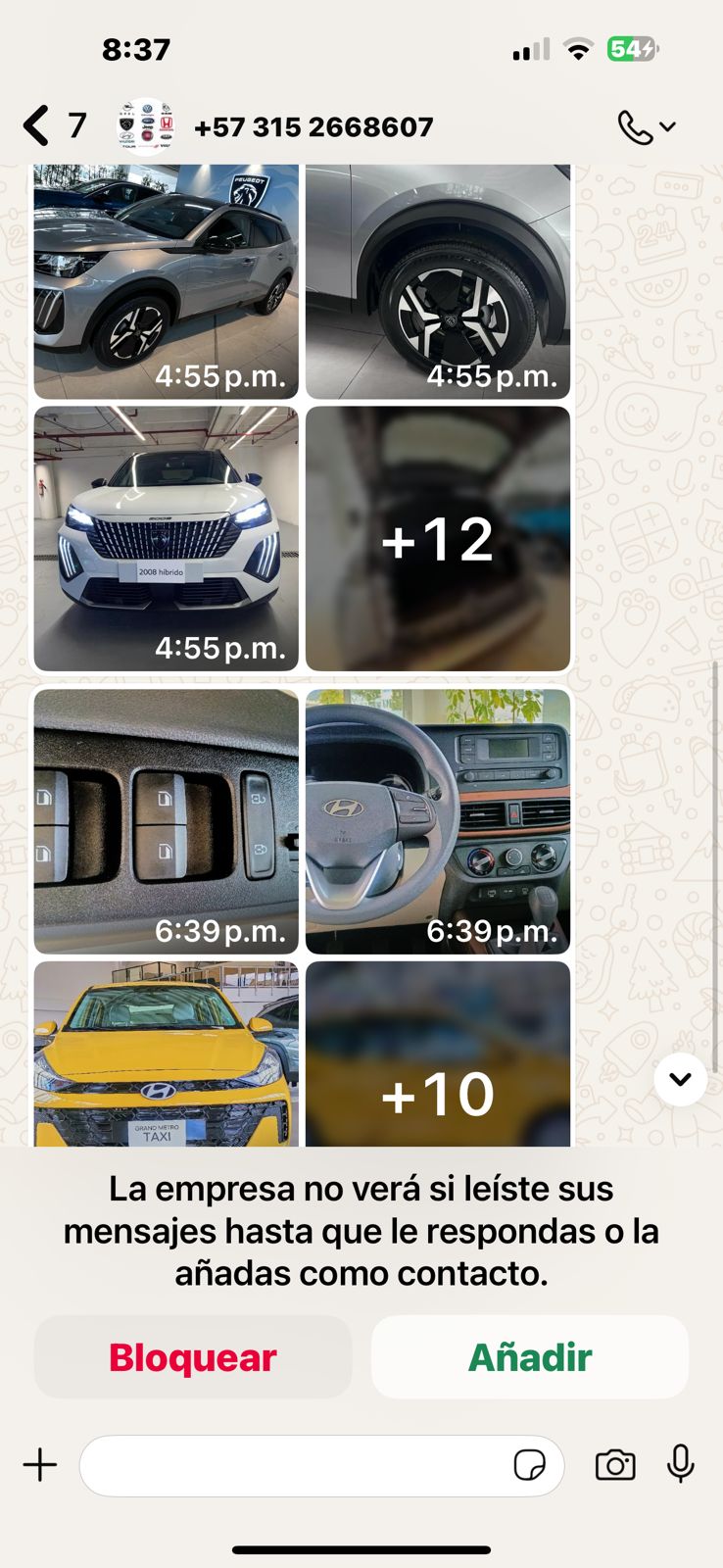Open contact info for +57 315 2668607

(x=313, y=127)
